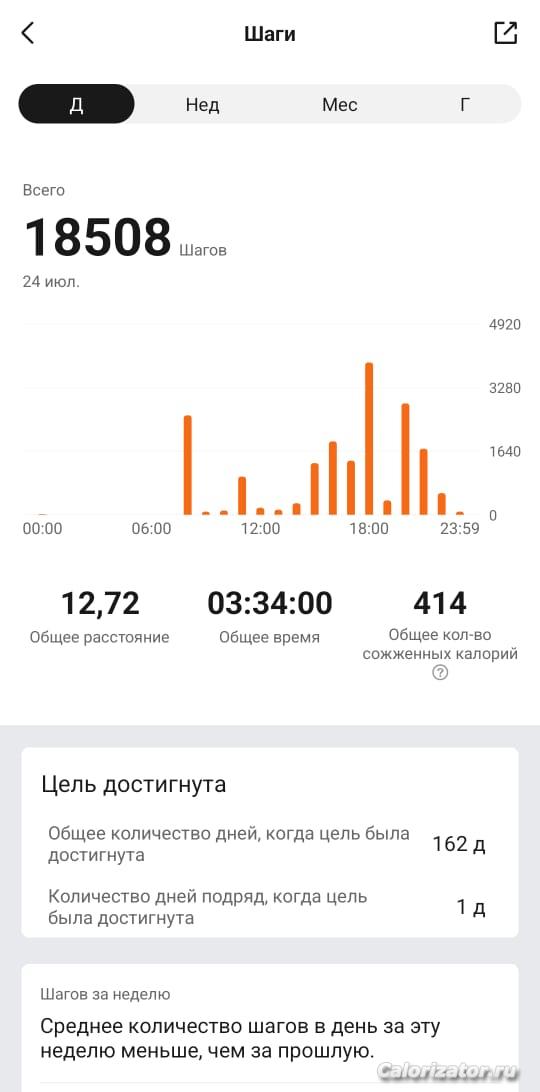The height and width of the screenshot is (1092, 540).
Task: Open the burned calories help icon
Action: click(440, 673)
